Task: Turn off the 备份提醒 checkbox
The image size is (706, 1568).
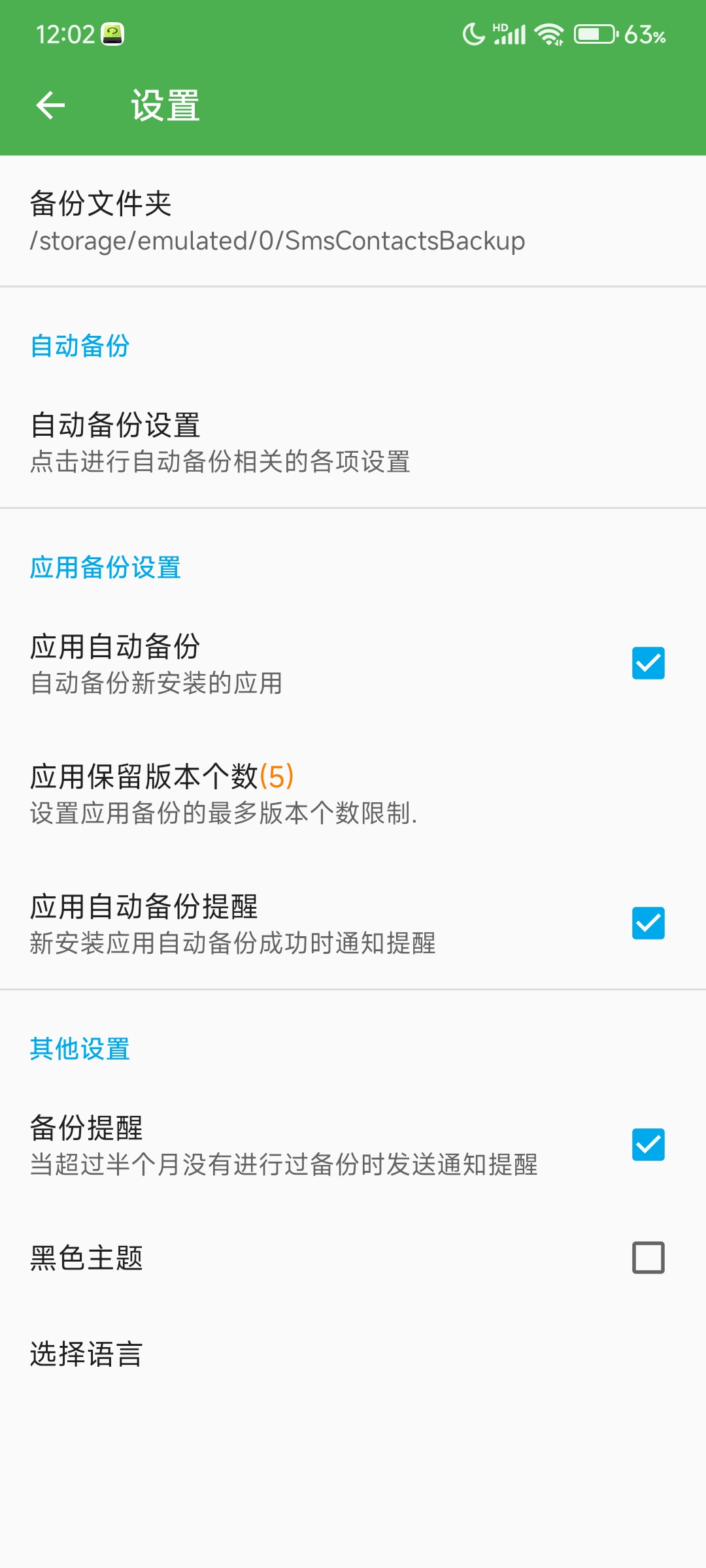Action: [648, 1145]
